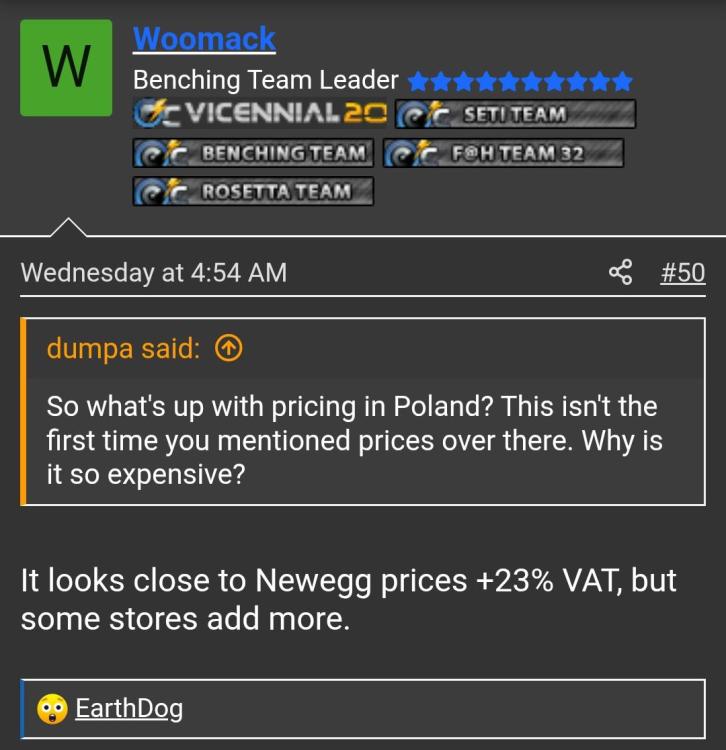Jump to dumpa's original quoted post
Screen dimensions: 726x750
click(229, 348)
